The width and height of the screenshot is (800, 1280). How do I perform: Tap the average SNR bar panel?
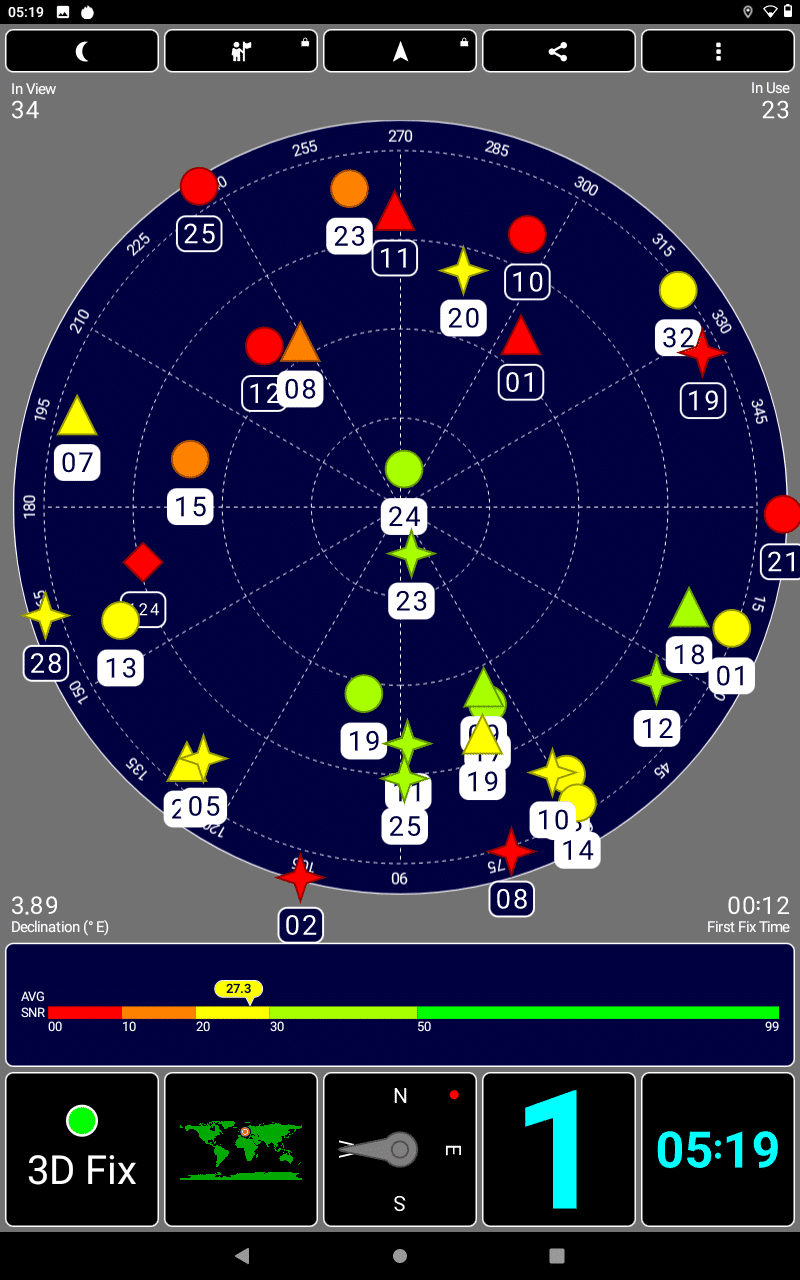click(x=400, y=1005)
